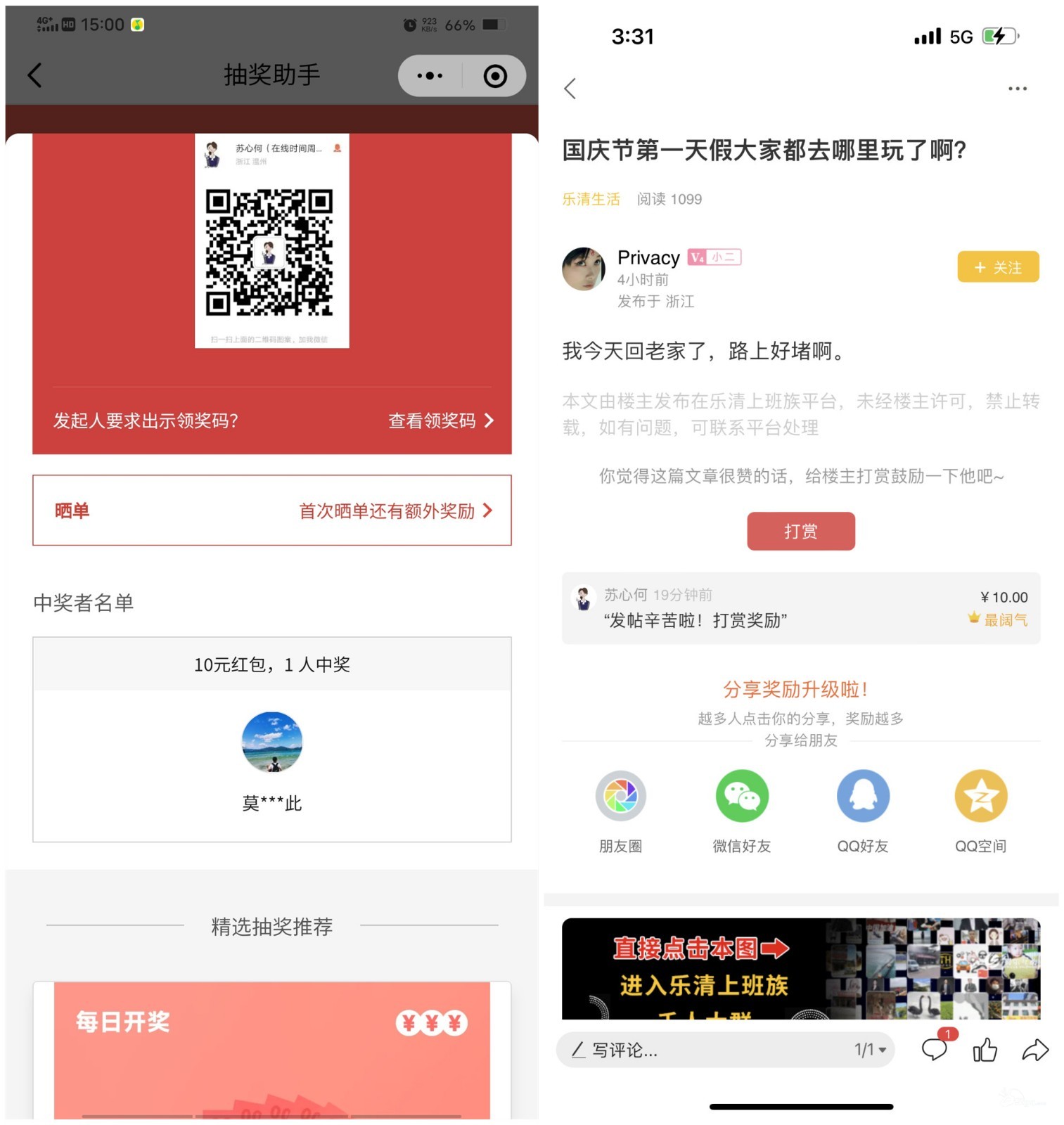Tap the 打赏 button to tip
The image size is (1064, 1125).
800,531
